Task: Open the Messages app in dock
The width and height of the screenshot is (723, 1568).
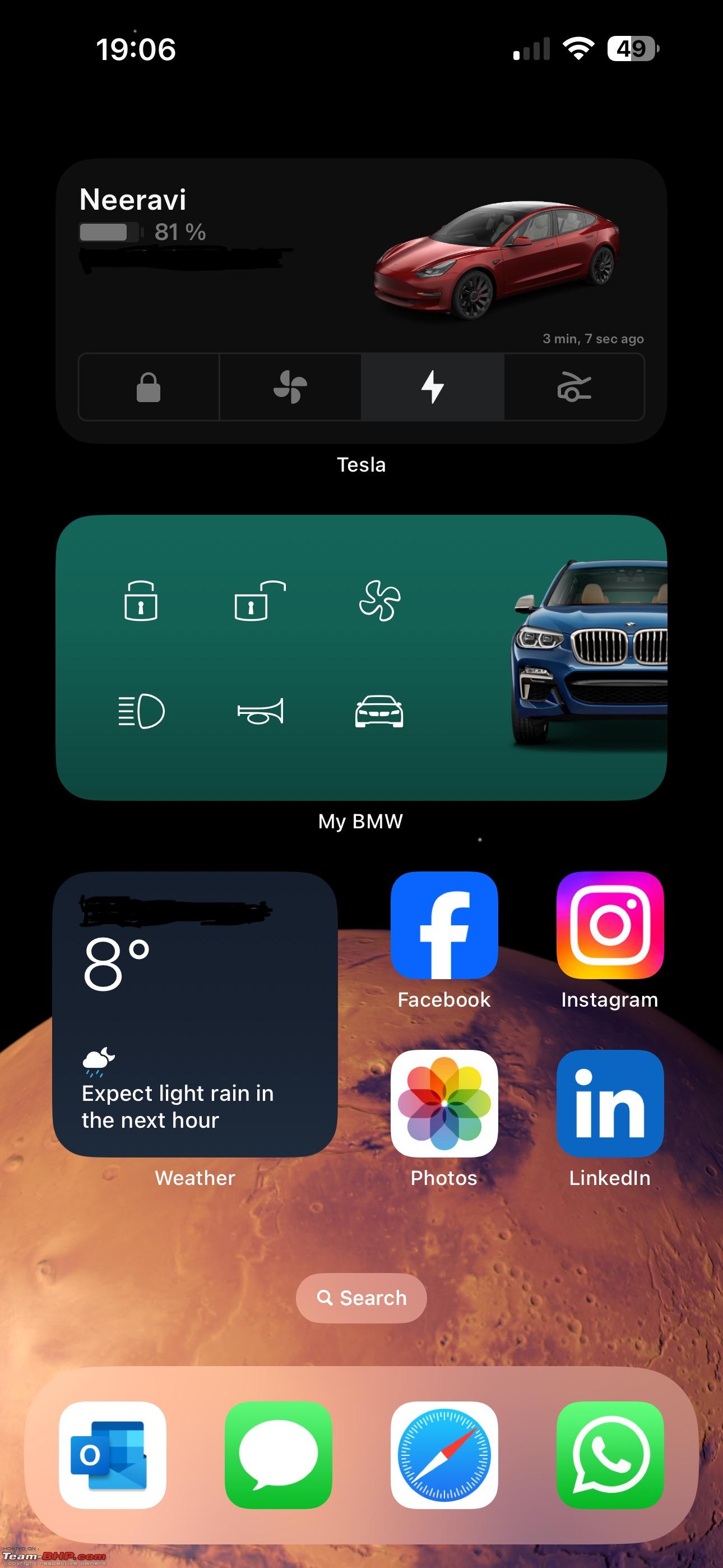Action: [278, 1455]
